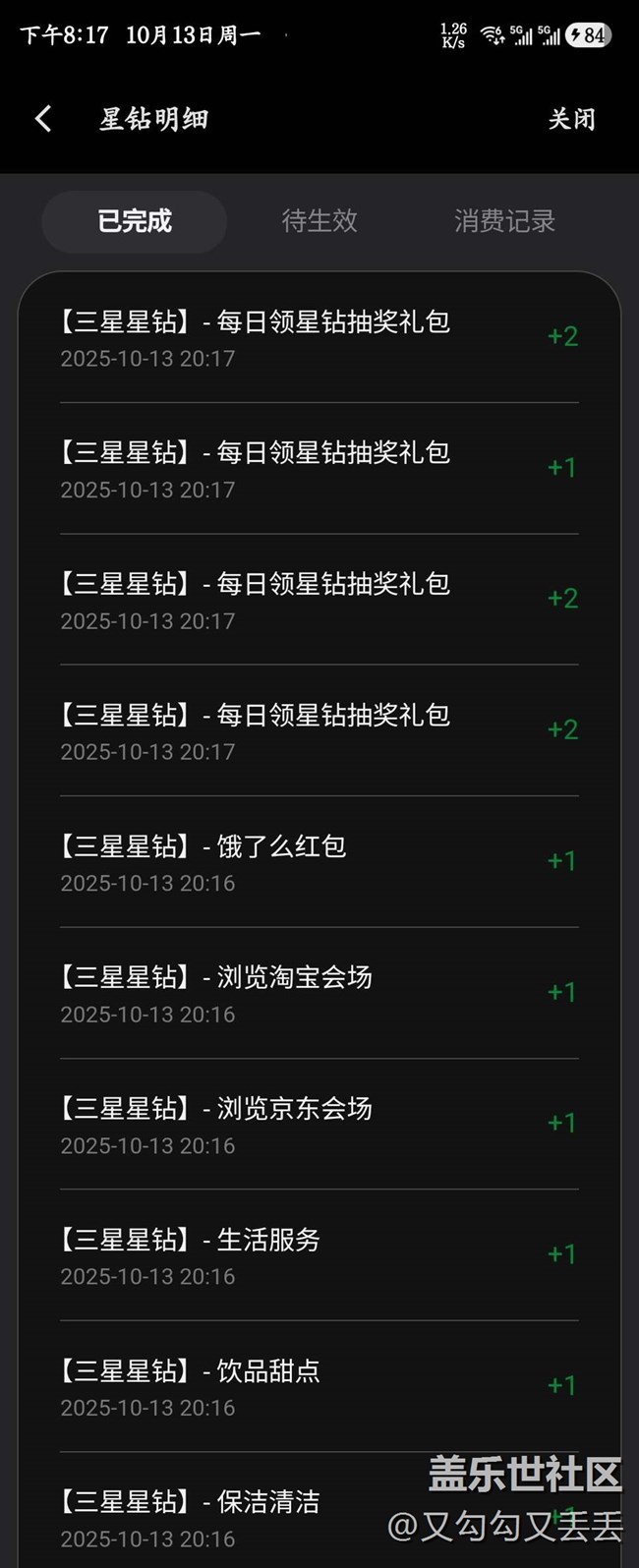Open the 消费记录 tab

[504, 221]
